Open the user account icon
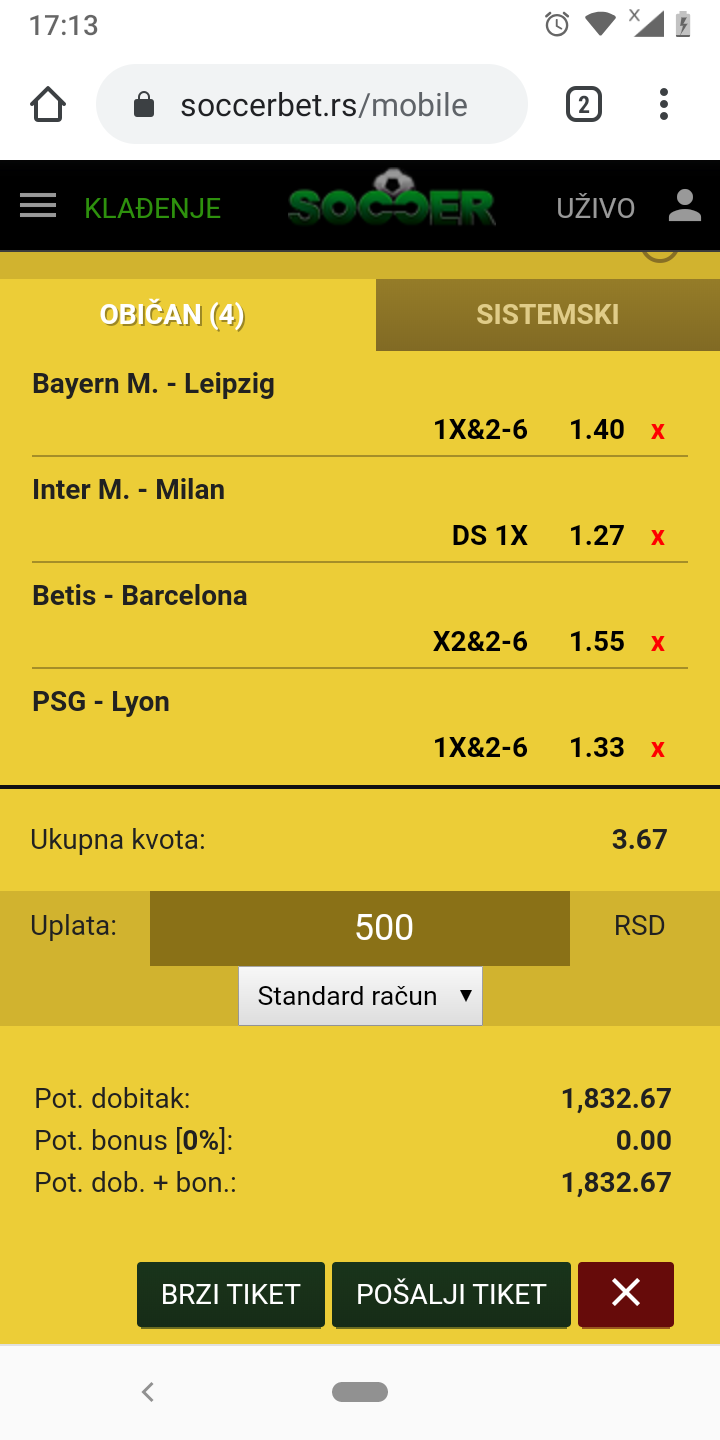This screenshot has width=720, height=1440. [x=685, y=206]
